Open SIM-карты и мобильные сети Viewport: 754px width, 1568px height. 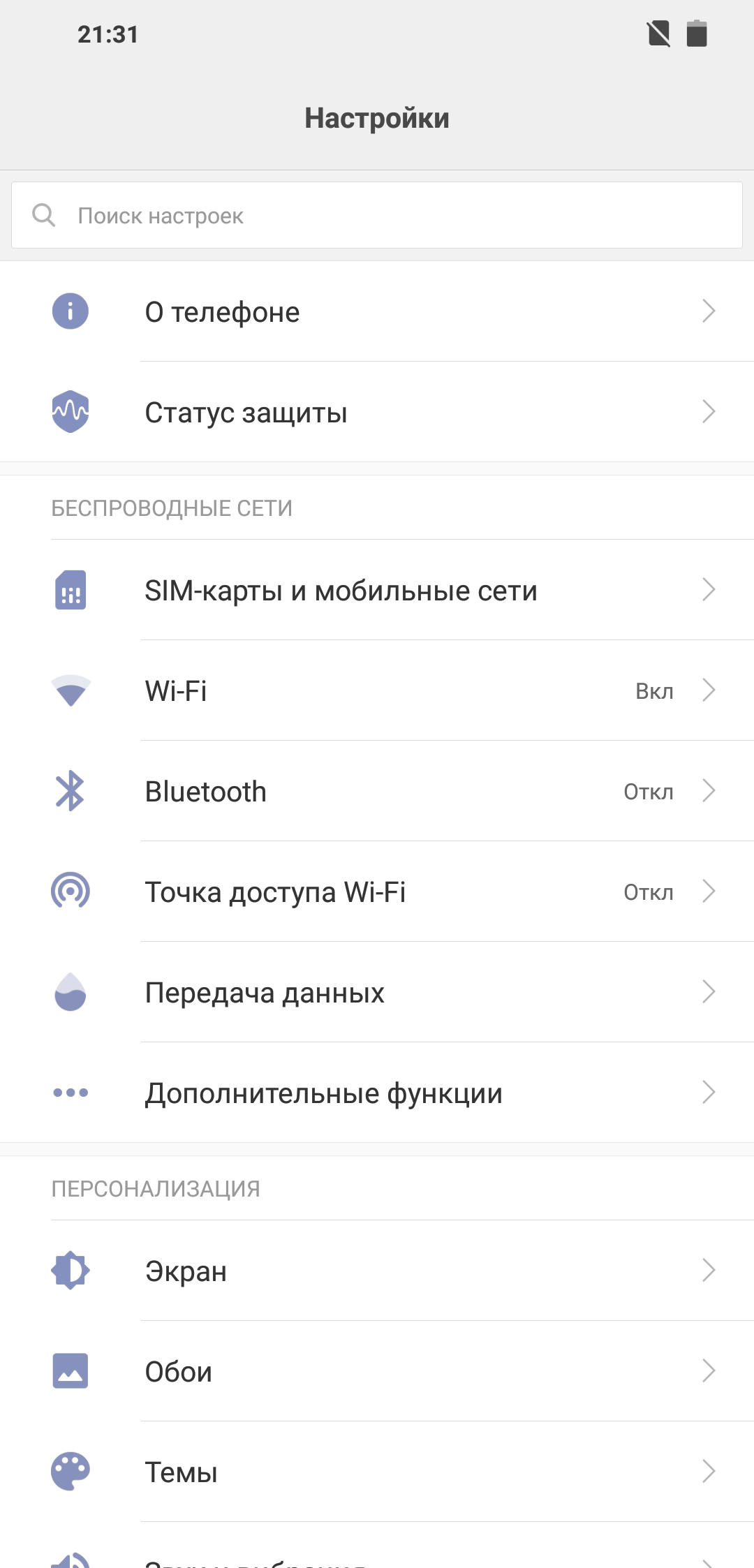pyautogui.click(x=377, y=590)
